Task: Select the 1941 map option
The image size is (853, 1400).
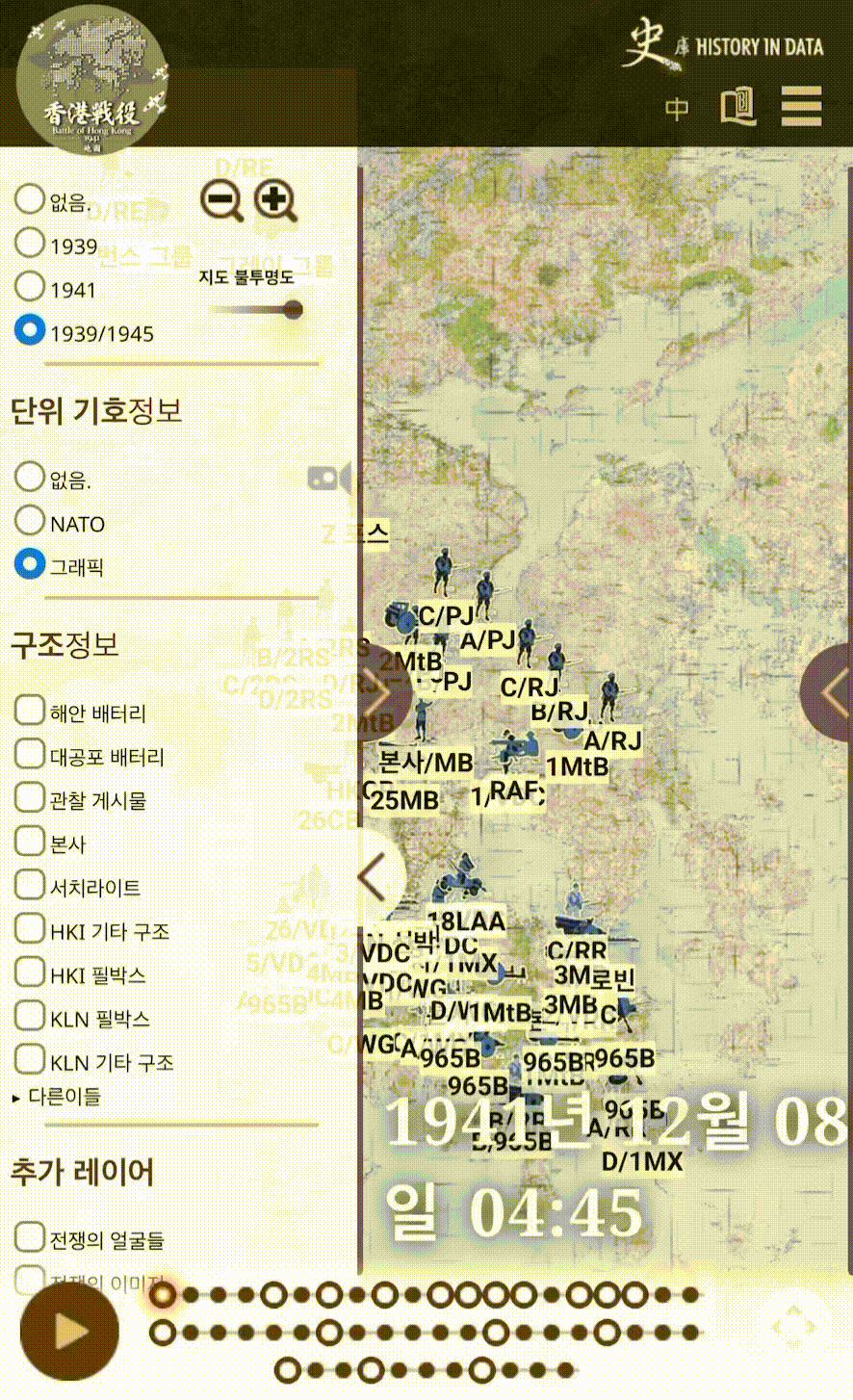Action: [x=30, y=287]
